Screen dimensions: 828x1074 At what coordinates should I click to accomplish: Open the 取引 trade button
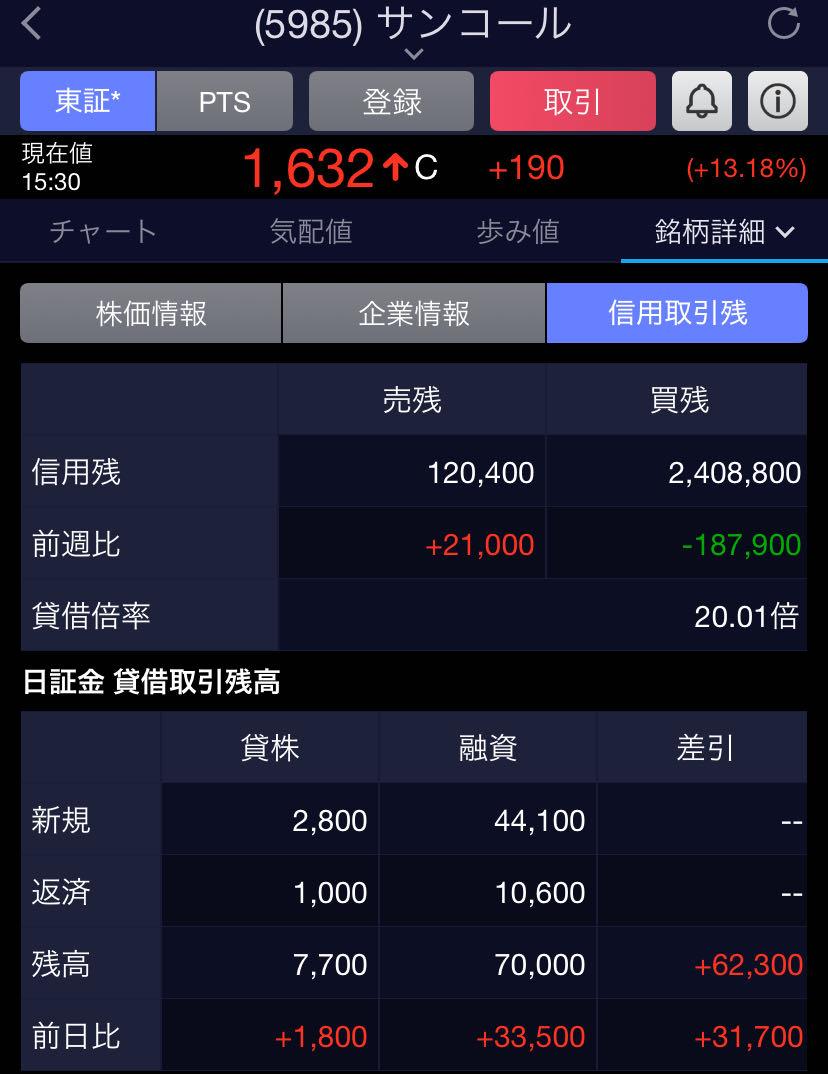click(x=572, y=101)
